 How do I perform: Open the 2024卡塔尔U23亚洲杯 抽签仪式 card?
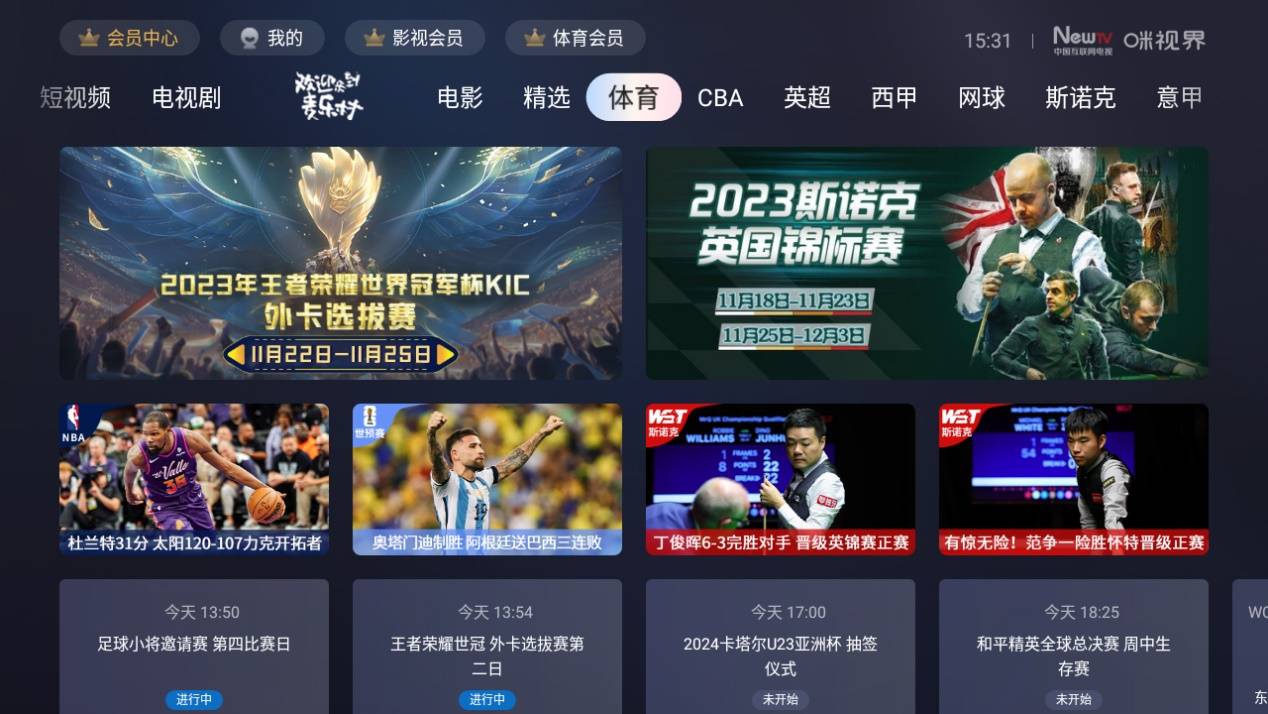(x=780, y=645)
